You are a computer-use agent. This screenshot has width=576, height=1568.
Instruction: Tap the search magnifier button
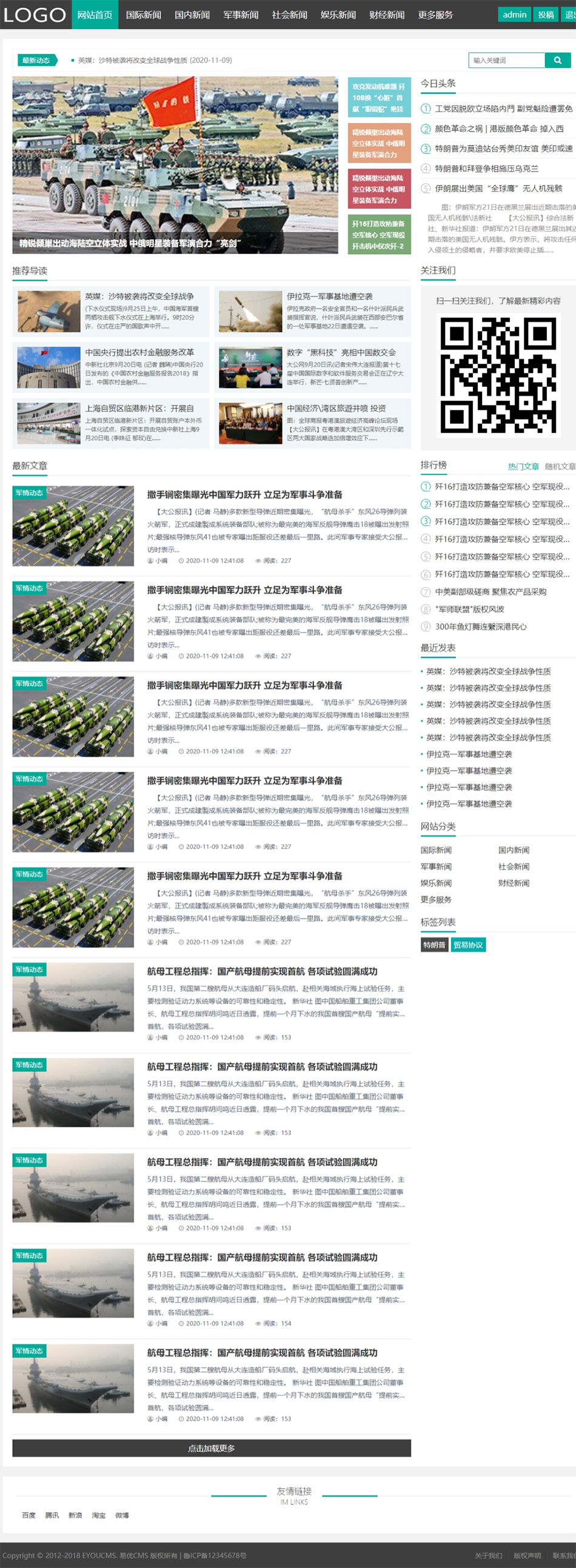557,60
